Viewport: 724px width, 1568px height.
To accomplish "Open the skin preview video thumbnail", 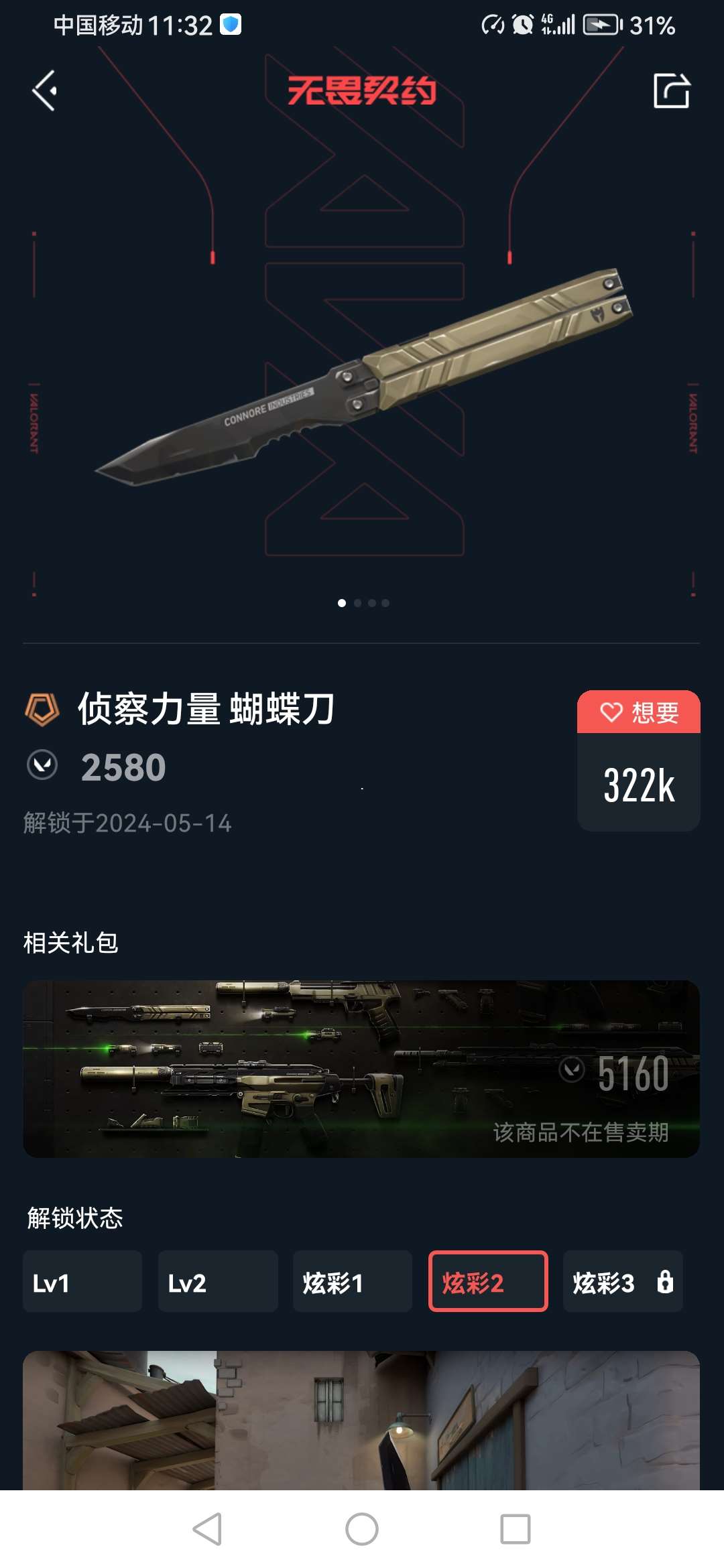I will click(361, 1421).
